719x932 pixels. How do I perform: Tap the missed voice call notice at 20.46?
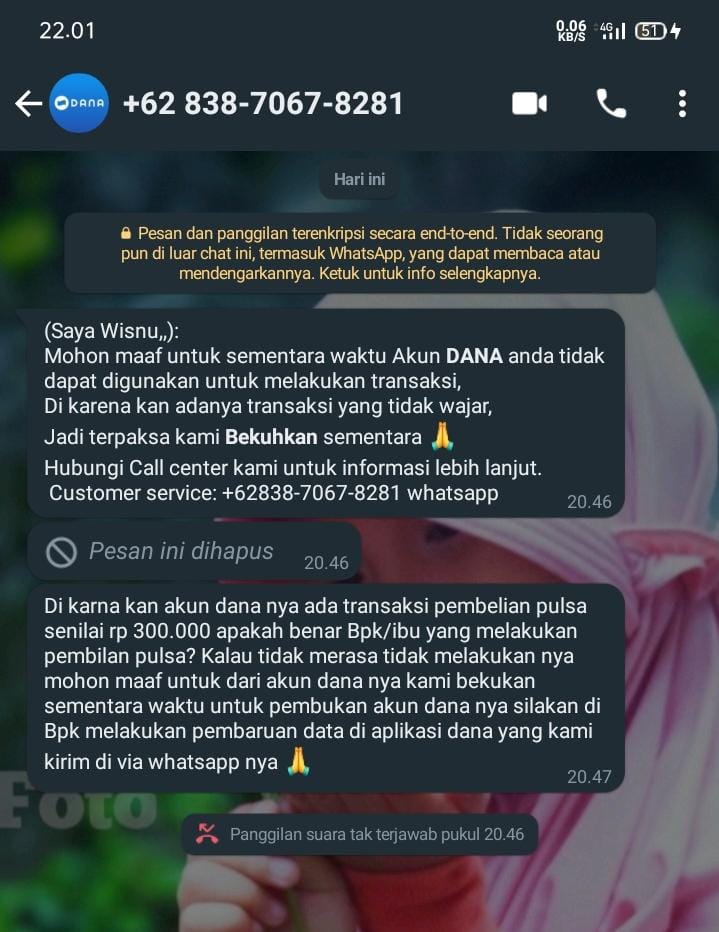360,834
